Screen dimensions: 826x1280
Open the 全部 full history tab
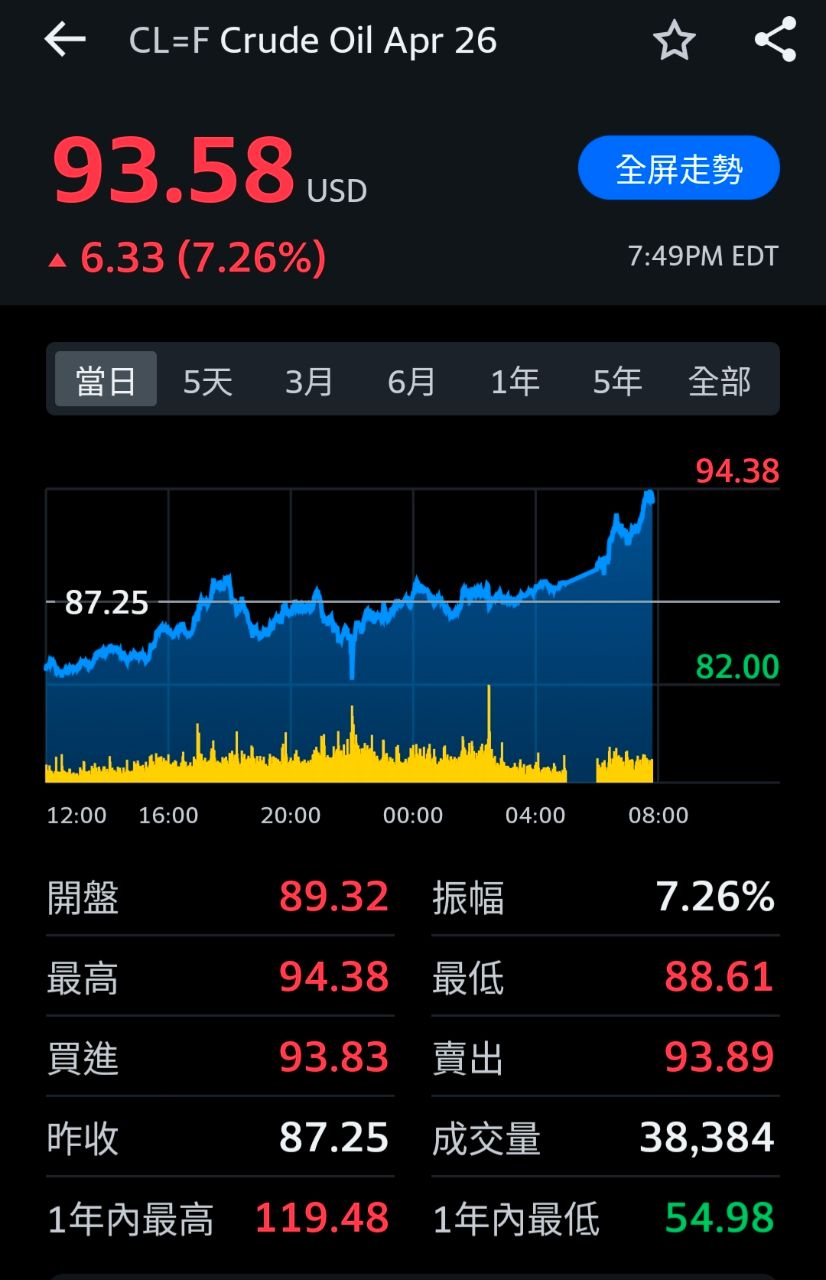[719, 380]
